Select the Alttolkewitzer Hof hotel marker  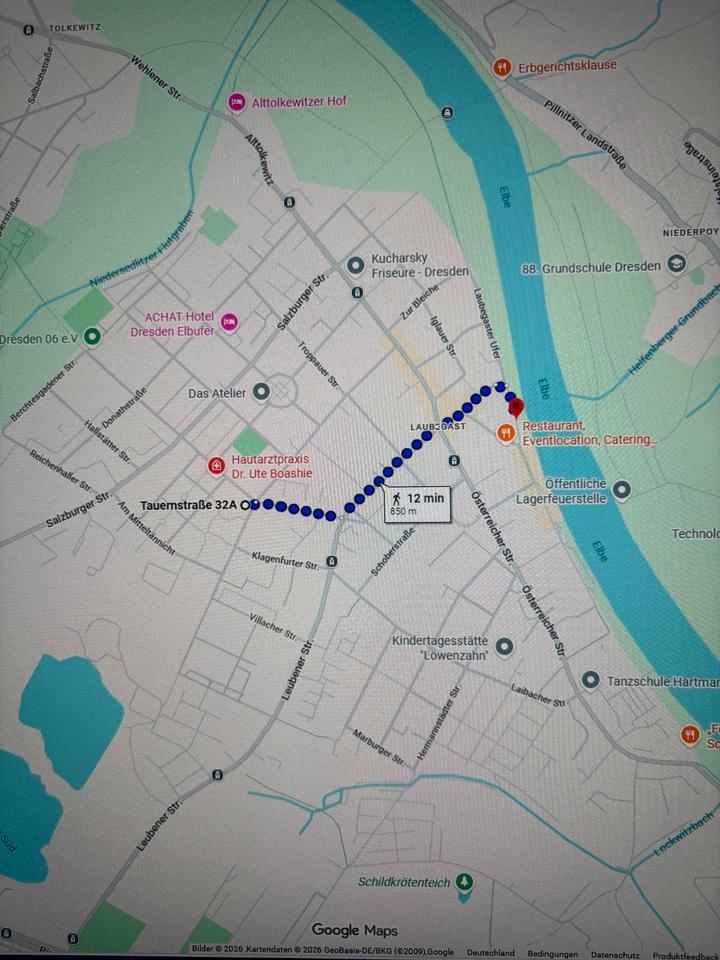(237, 101)
